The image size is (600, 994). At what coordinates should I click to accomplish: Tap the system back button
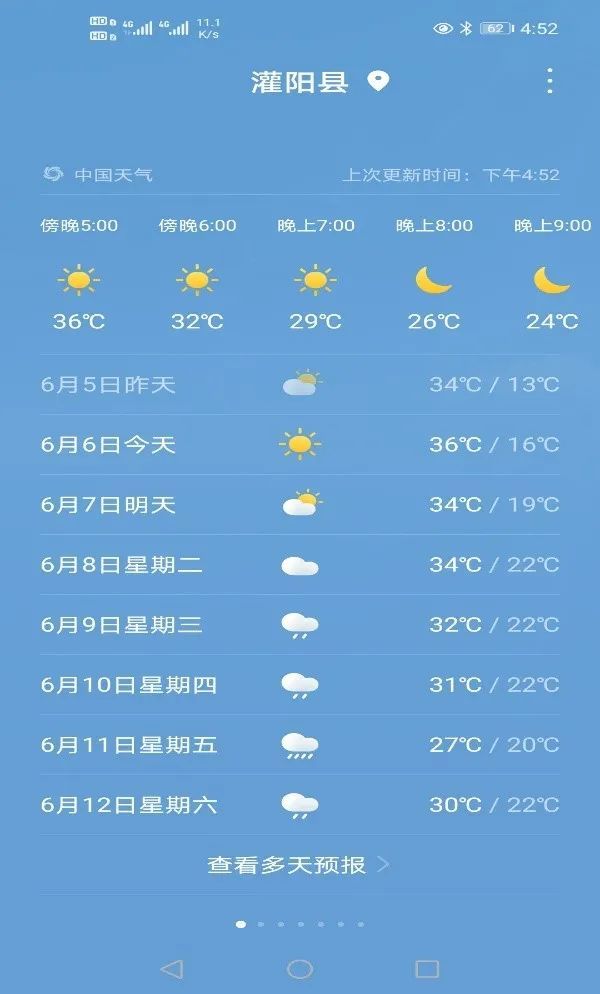tap(172, 968)
